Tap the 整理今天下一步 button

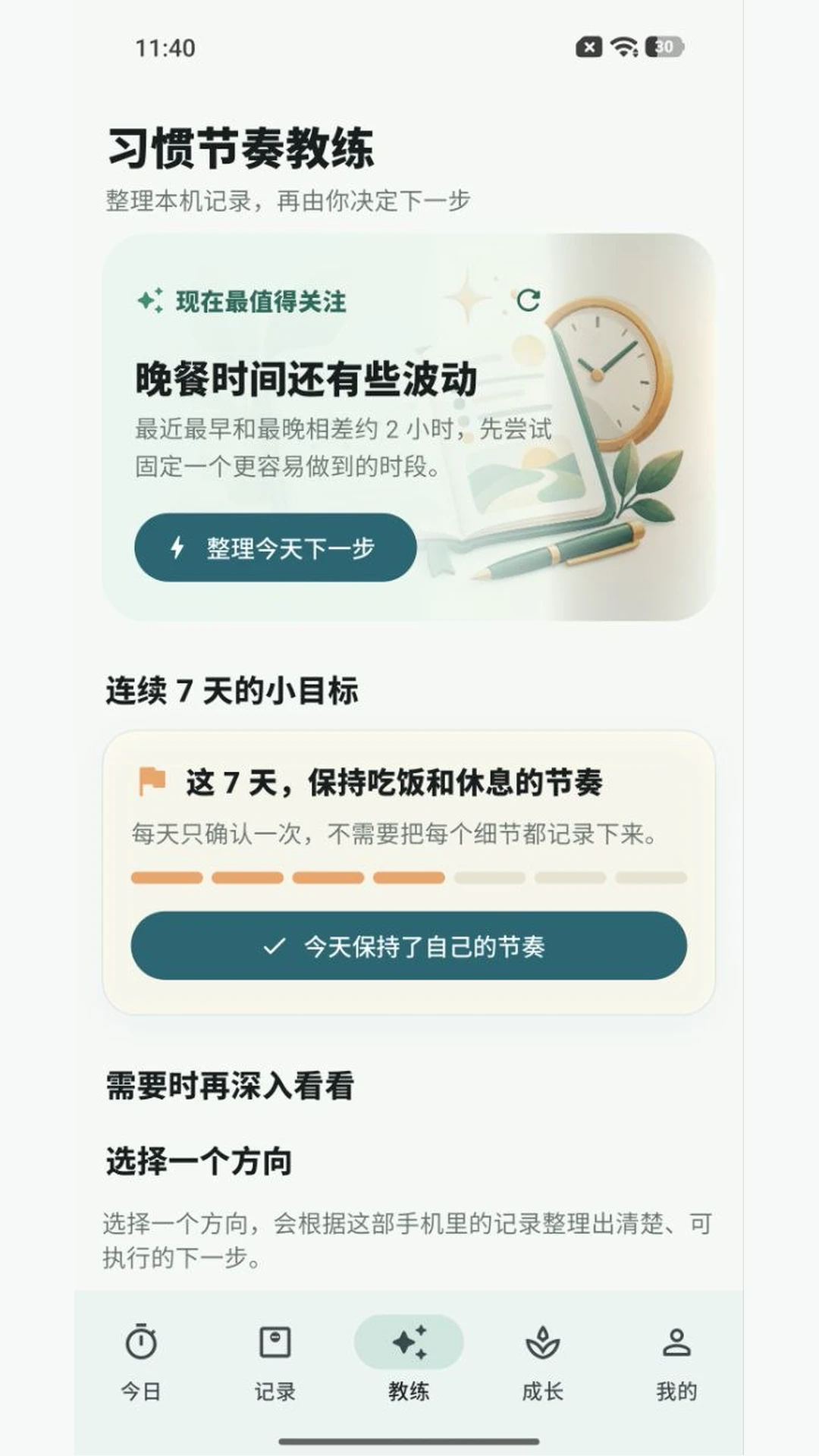pyautogui.click(x=275, y=548)
